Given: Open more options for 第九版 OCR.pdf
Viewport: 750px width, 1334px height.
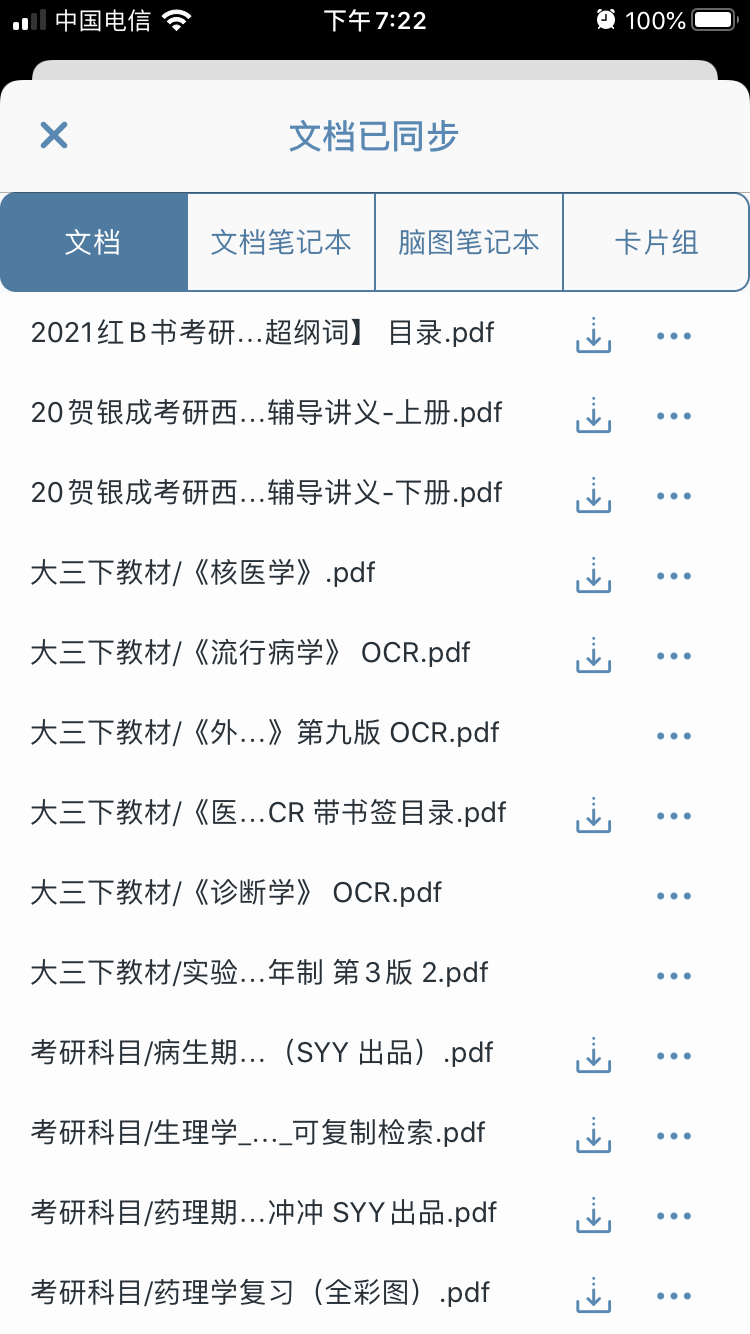Looking at the screenshot, I should [x=674, y=736].
